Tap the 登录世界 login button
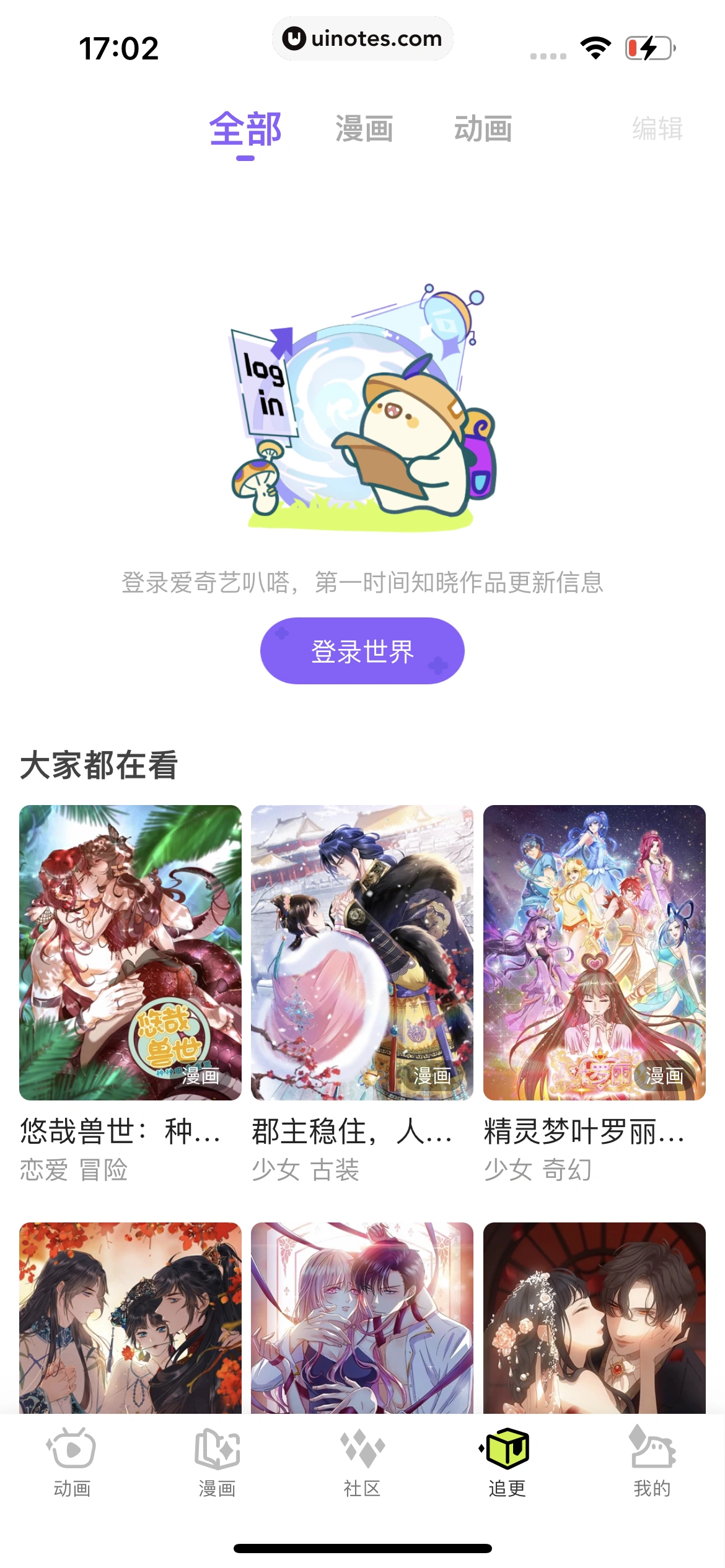This screenshot has width=725, height=1568. (x=362, y=651)
